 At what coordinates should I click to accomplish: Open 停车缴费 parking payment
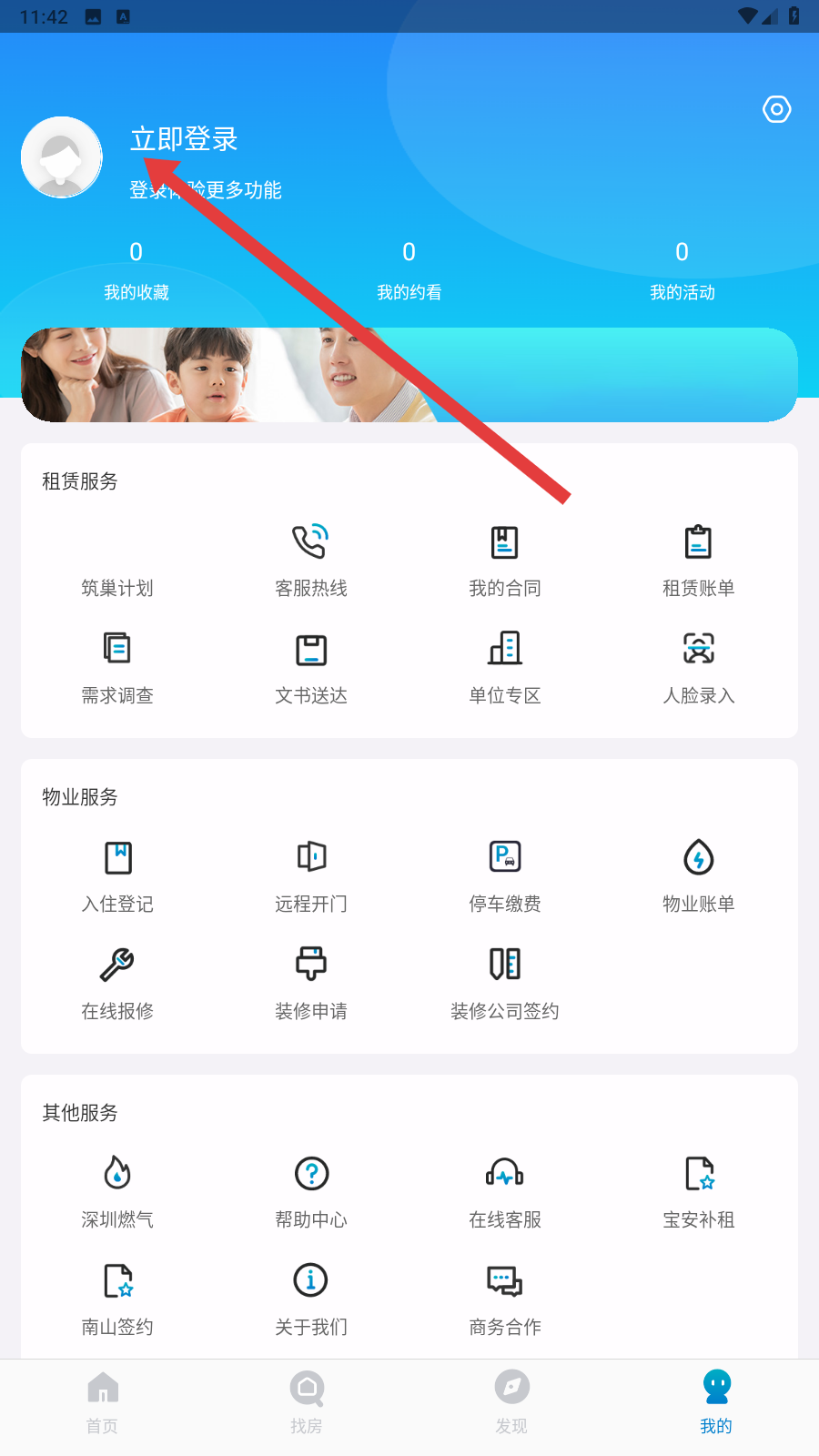point(505,875)
